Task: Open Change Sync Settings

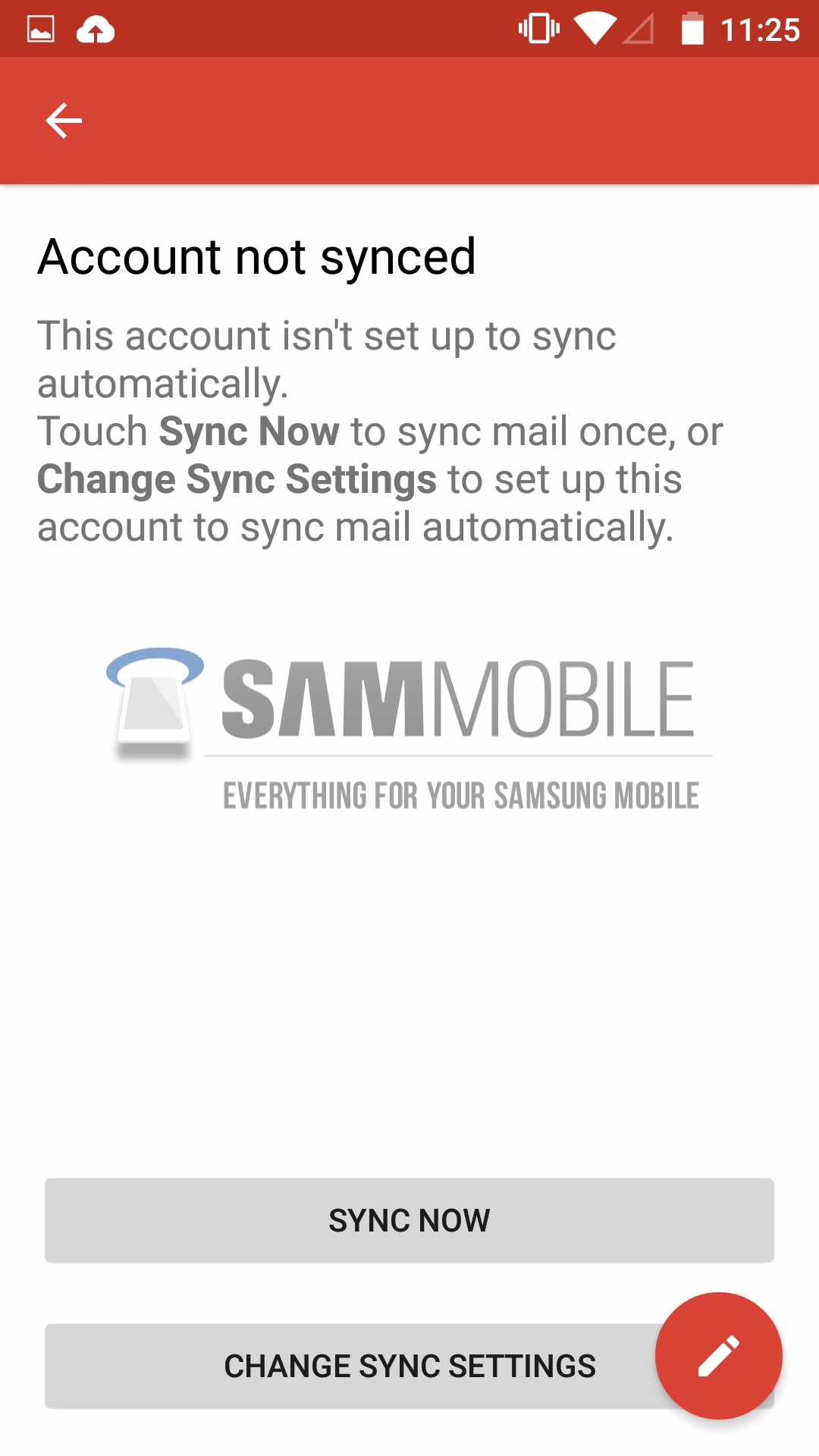Action: tap(349, 1366)
